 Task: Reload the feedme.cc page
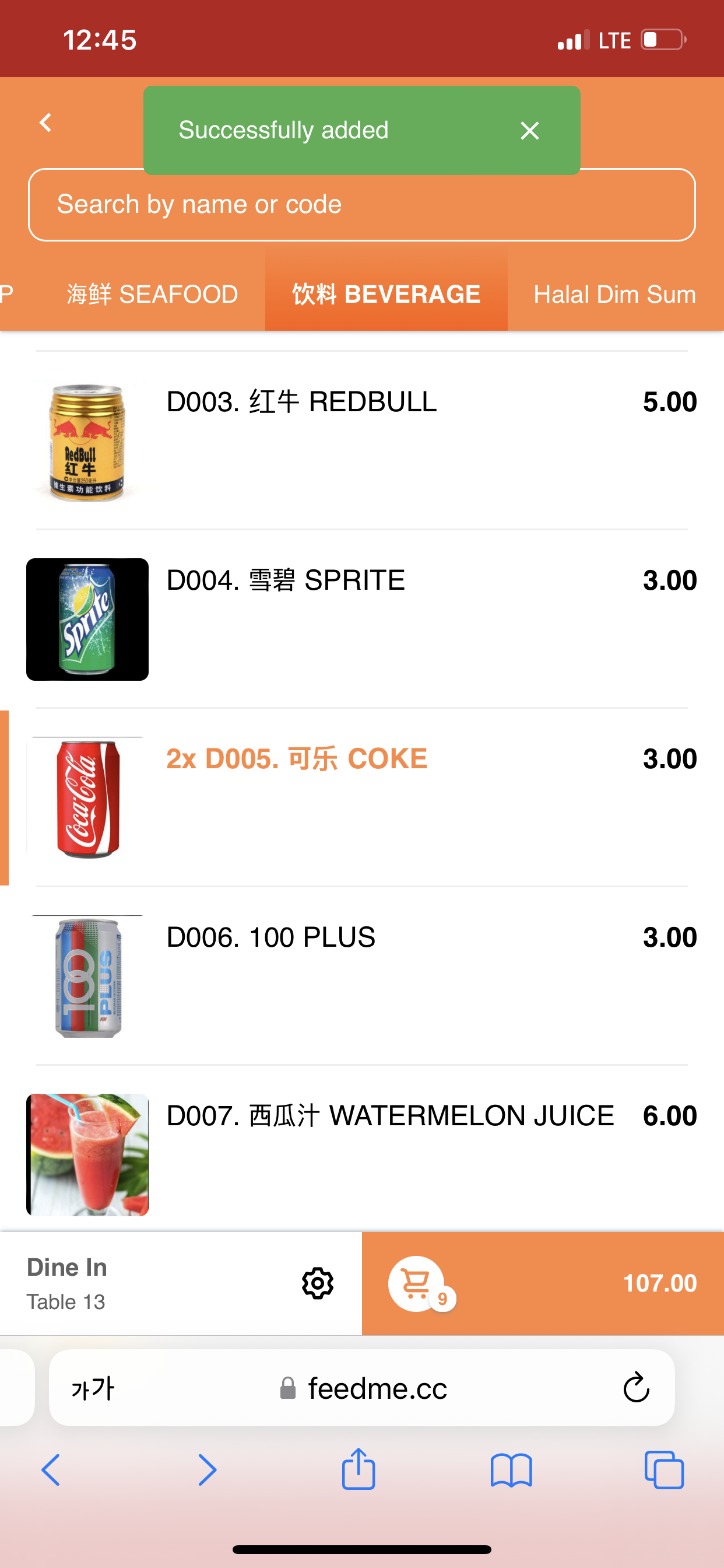[x=637, y=1388]
